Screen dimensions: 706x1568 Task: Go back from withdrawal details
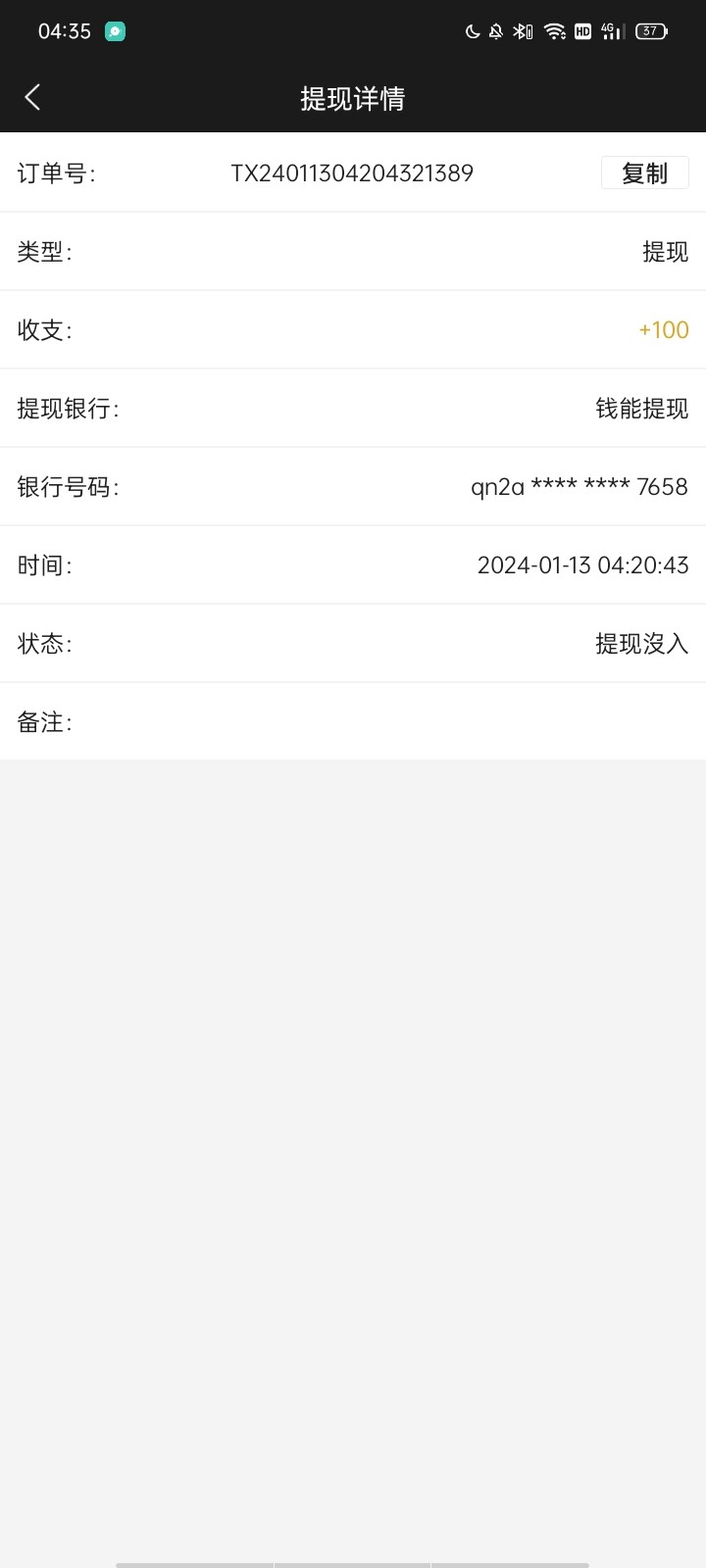(x=33, y=97)
